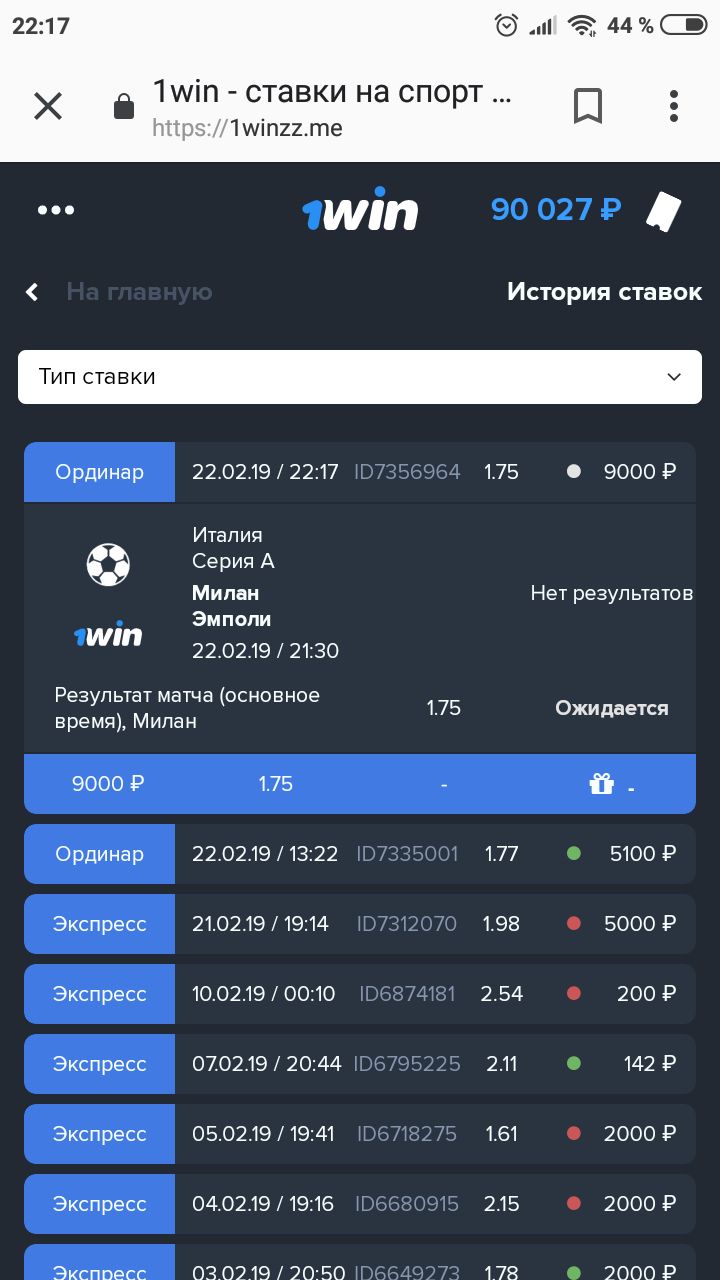Viewport: 720px width, 1280px height.
Task: Open the express bet ID7312070
Action: pyautogui.click(x=360, y=924)
